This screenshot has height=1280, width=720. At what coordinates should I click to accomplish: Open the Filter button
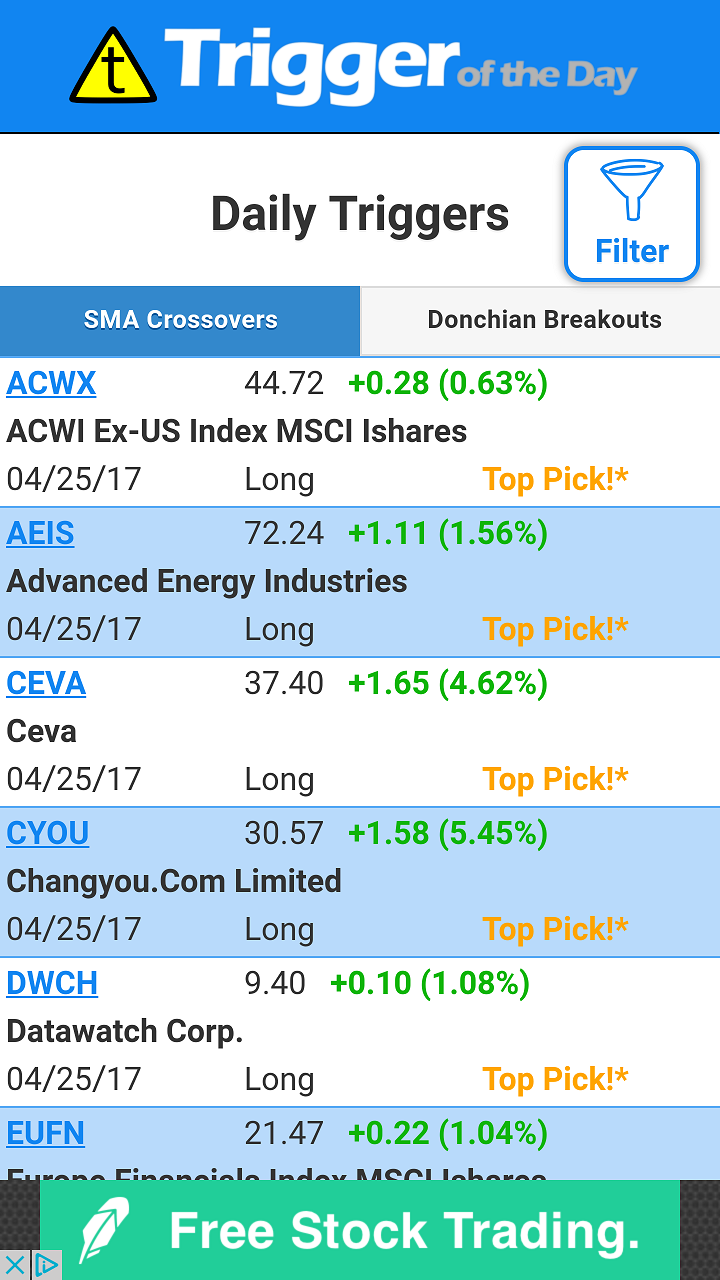coord(632,214)
